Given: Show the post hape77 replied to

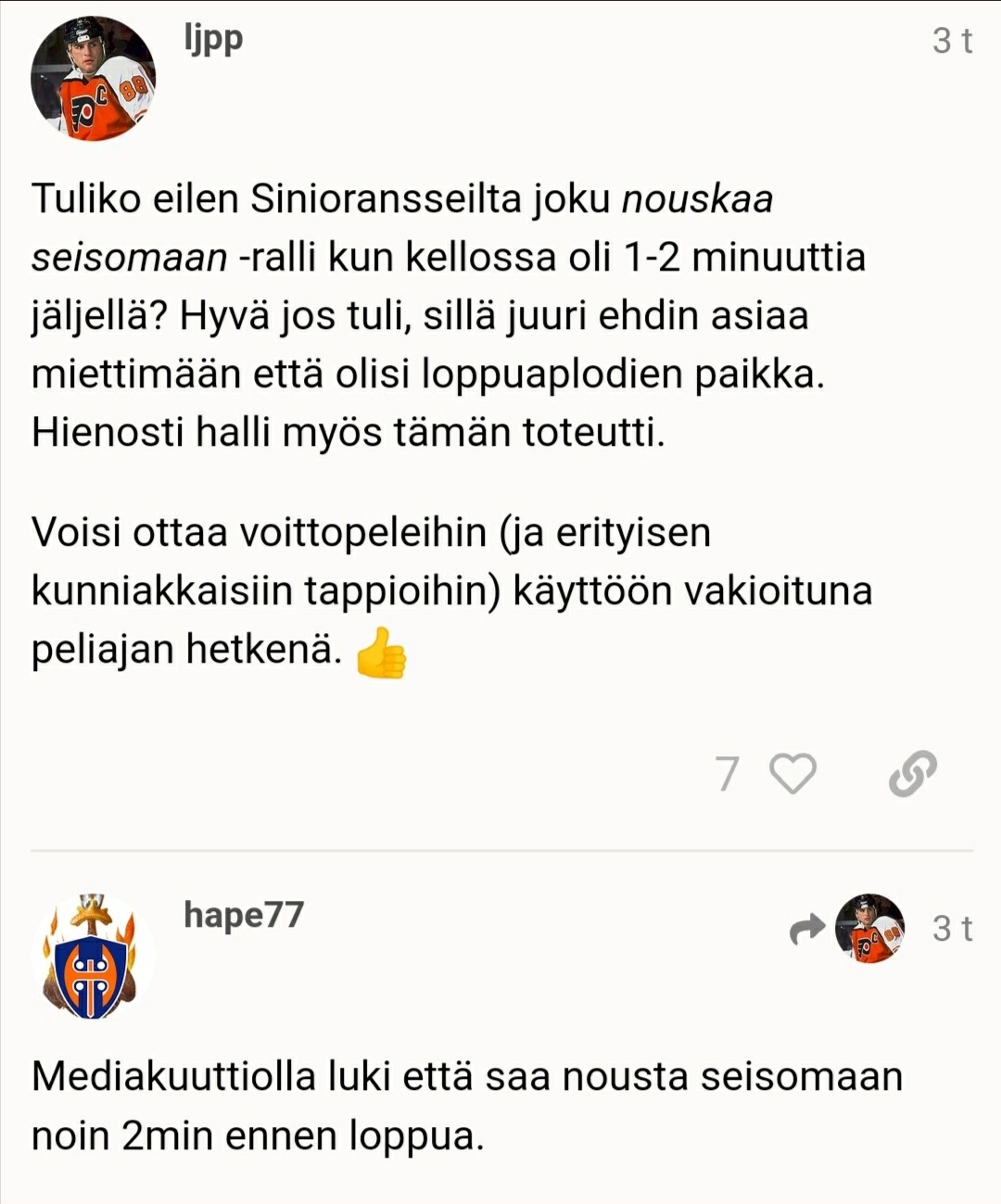Looking at the screenshot, I should pyautogui.click(x=847, y=928).
